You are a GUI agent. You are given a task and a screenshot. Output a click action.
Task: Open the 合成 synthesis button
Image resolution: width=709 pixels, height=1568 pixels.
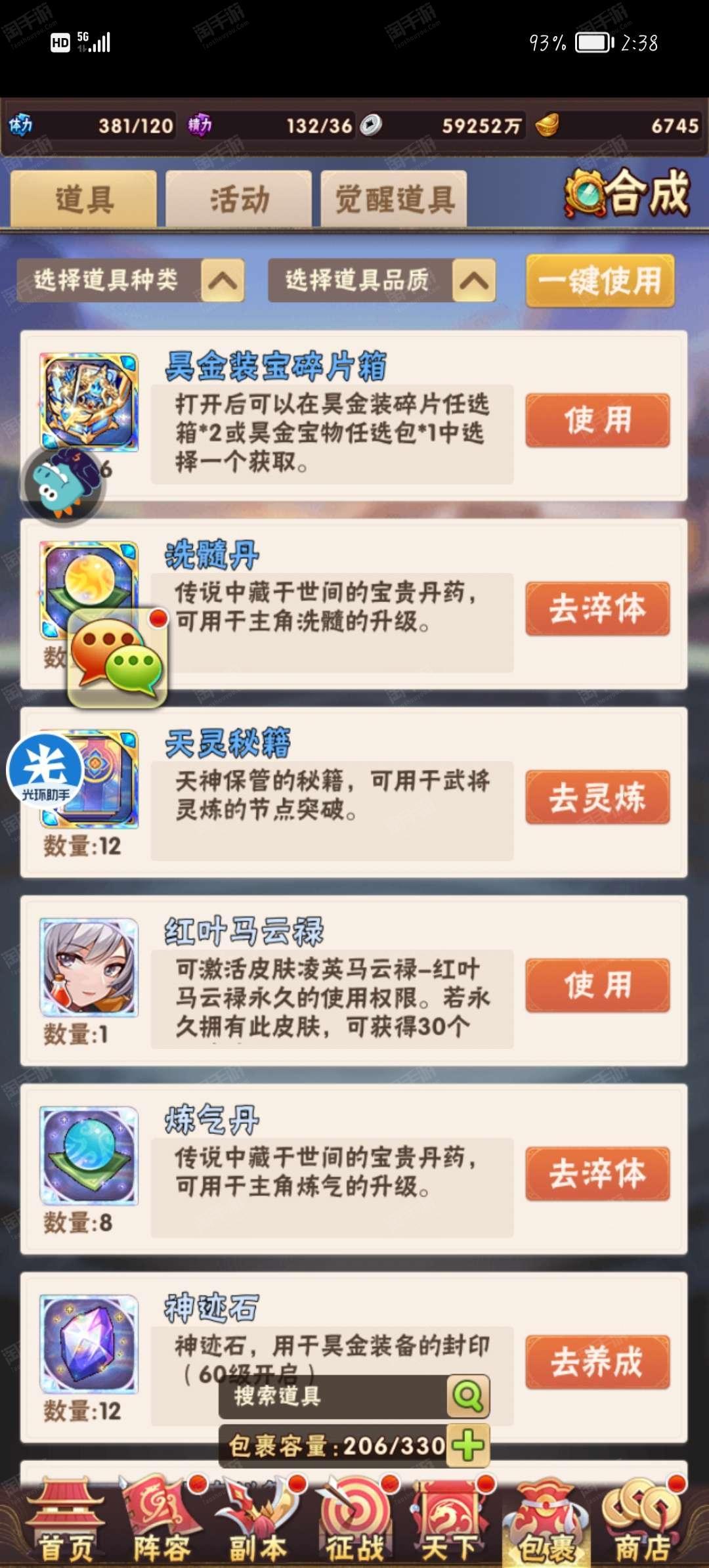627,192
